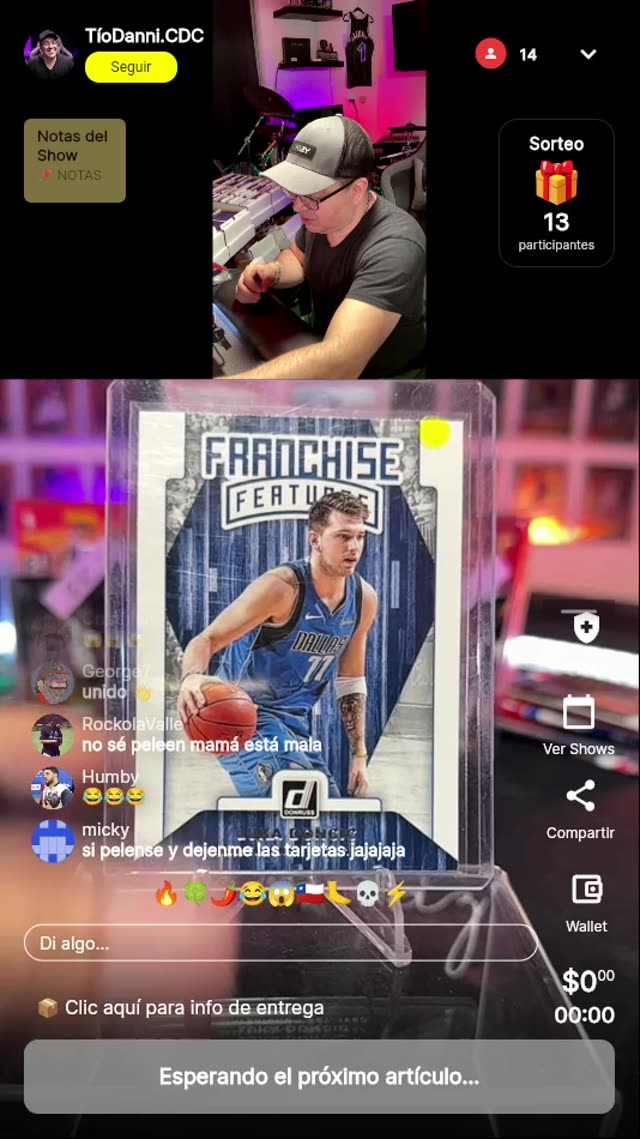View RockolaValle's avatar in chat

[x=52, y=735]
